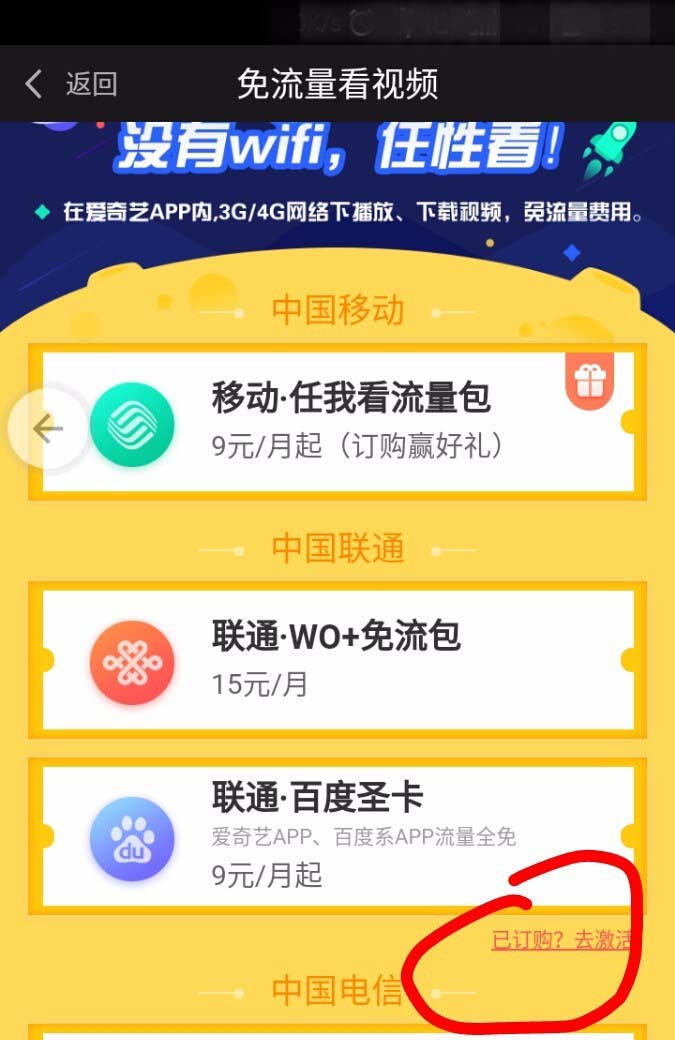
Task: Tap the floating left arrow button
Action: (x=47, y=429)
